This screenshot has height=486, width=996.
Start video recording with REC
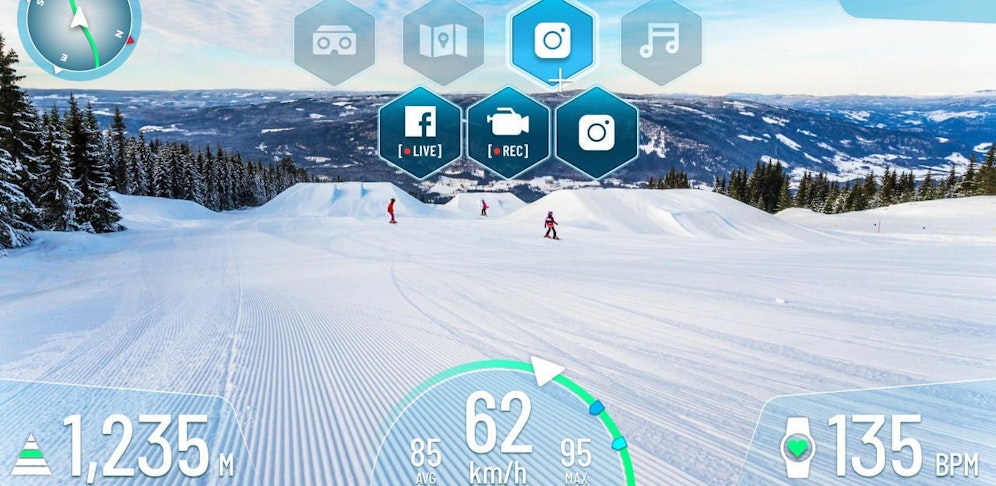click(x=508, y=132)
